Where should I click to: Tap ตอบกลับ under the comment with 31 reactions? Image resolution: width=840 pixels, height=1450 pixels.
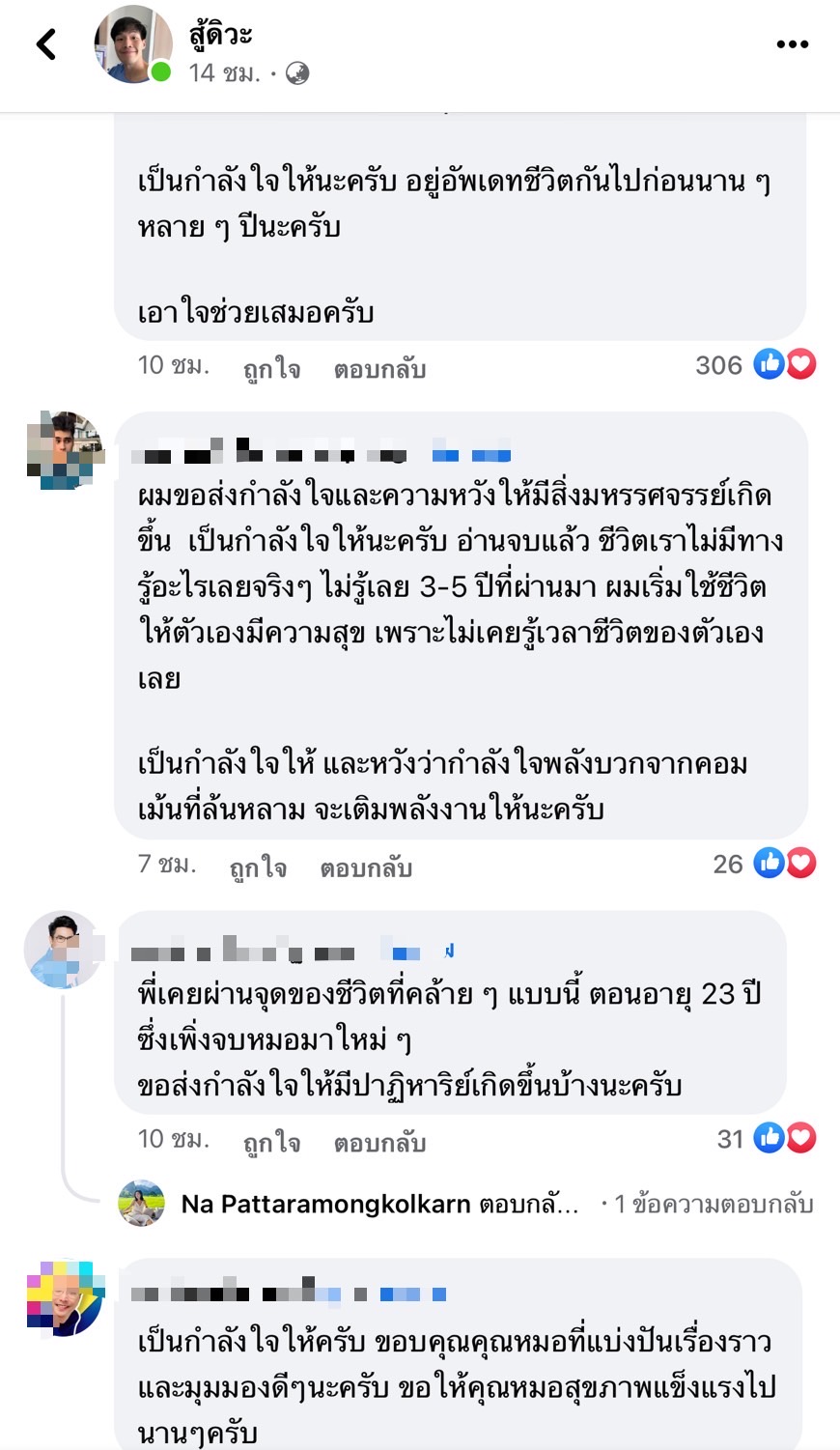pyautogui.click(x=379, y=1143)
